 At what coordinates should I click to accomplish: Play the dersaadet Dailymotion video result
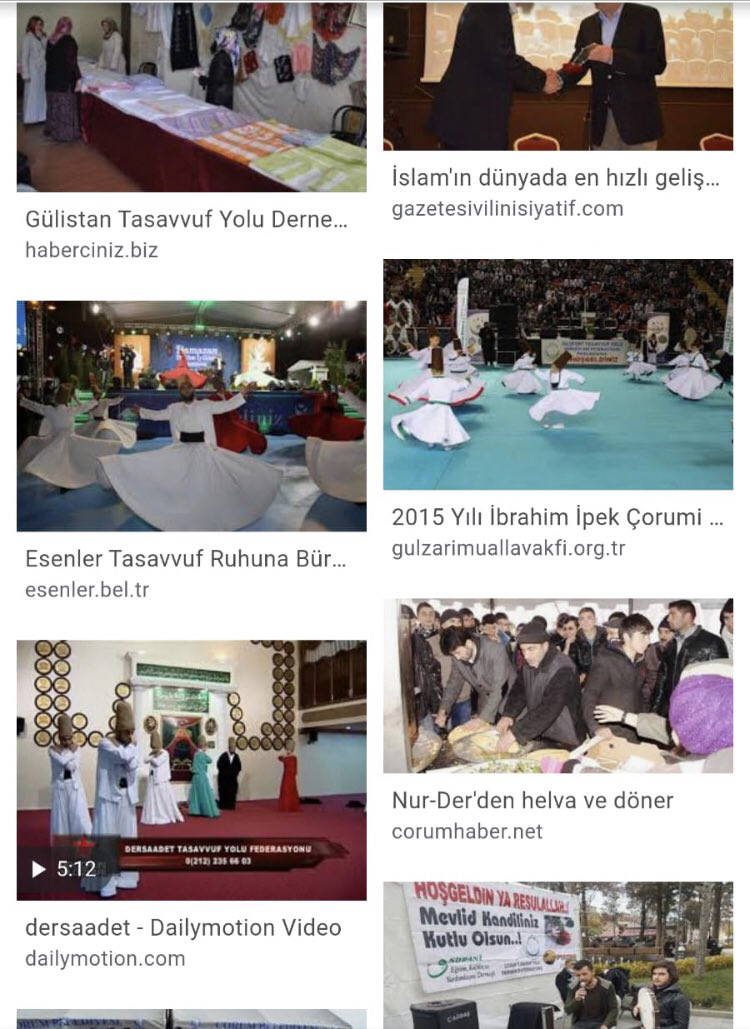[x=191, y=770]
